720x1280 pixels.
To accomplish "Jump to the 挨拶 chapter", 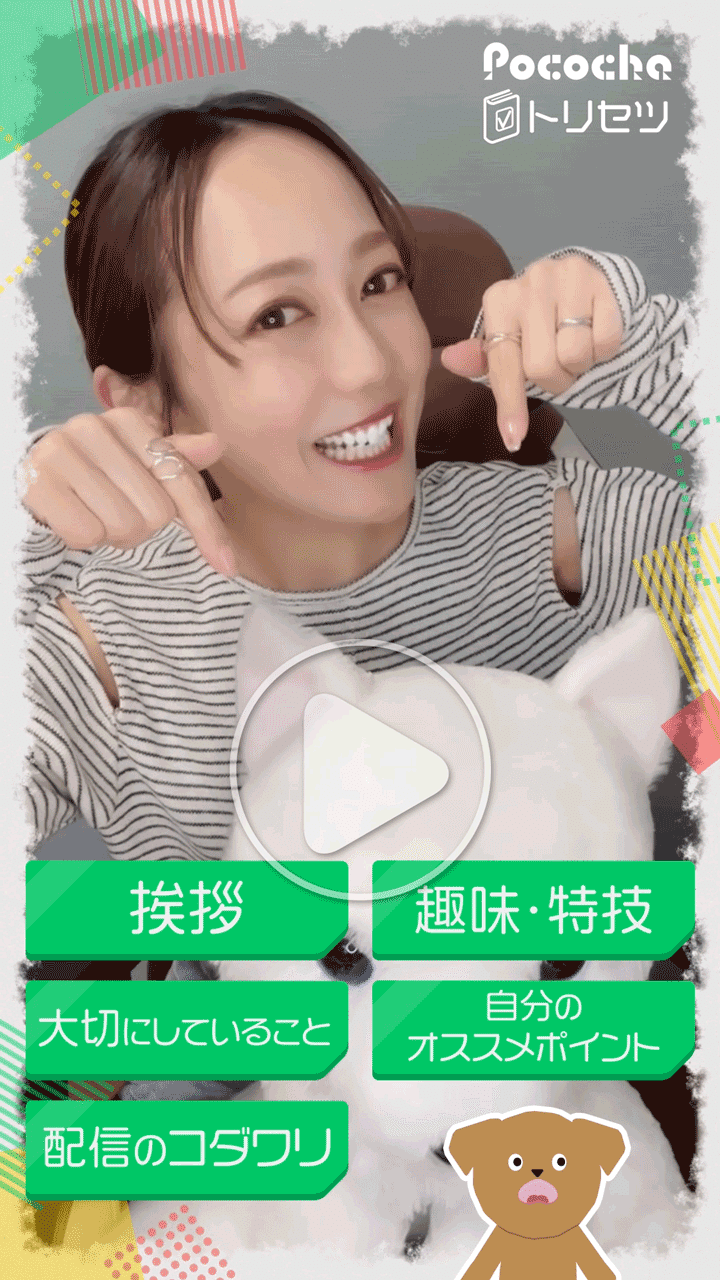I will click(x=187, y=910).
